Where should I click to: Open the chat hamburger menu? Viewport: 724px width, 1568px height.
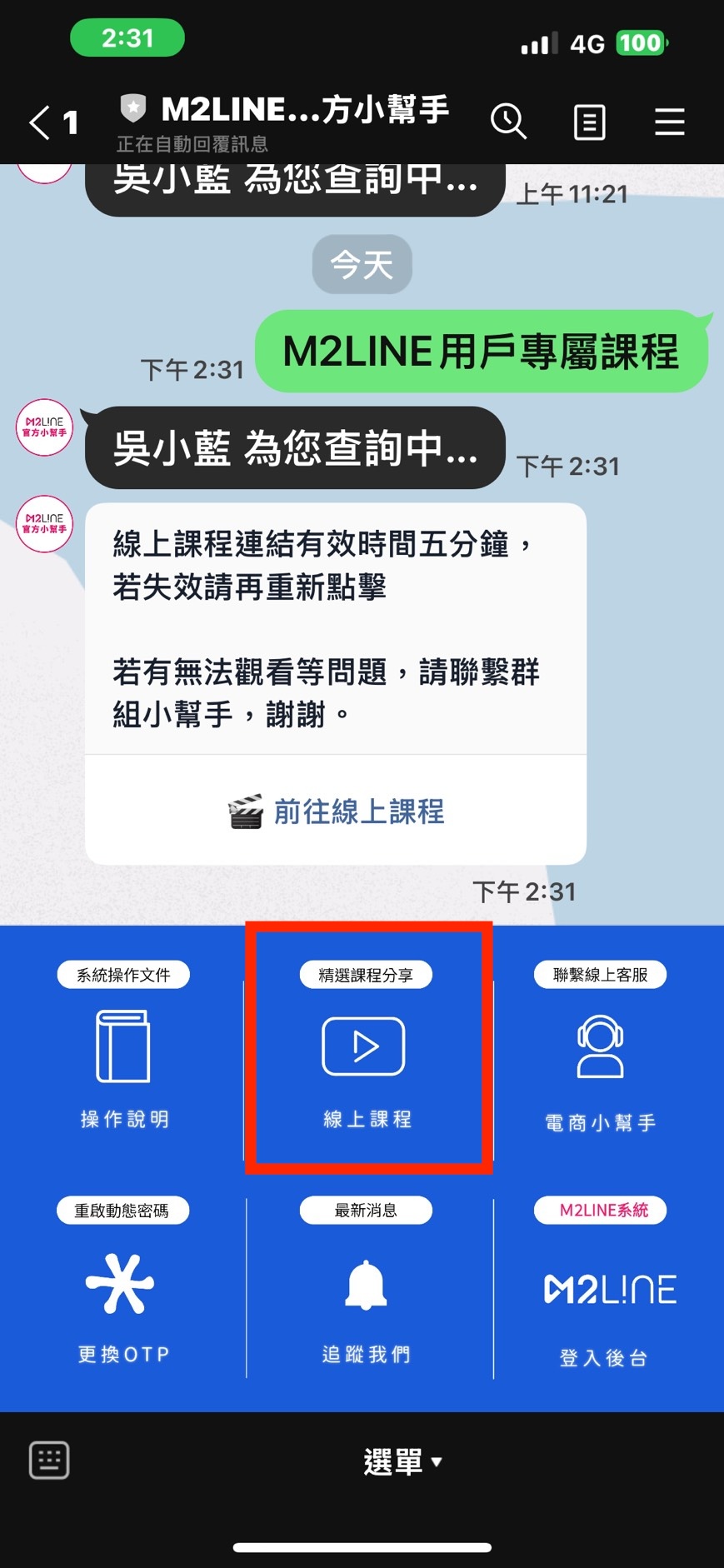(669, 122)
